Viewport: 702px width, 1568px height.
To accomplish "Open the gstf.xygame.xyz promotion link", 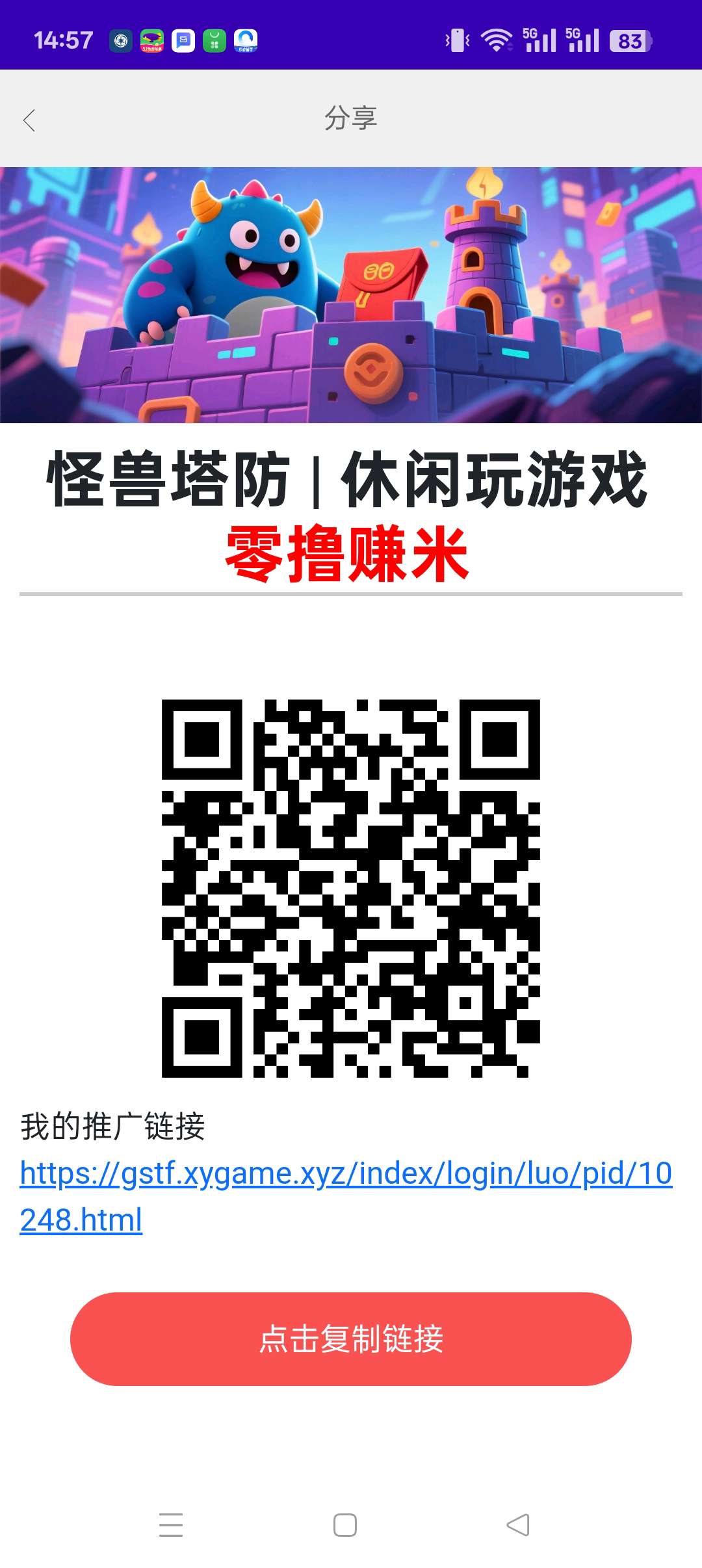I will click(x=345, y=1174).
